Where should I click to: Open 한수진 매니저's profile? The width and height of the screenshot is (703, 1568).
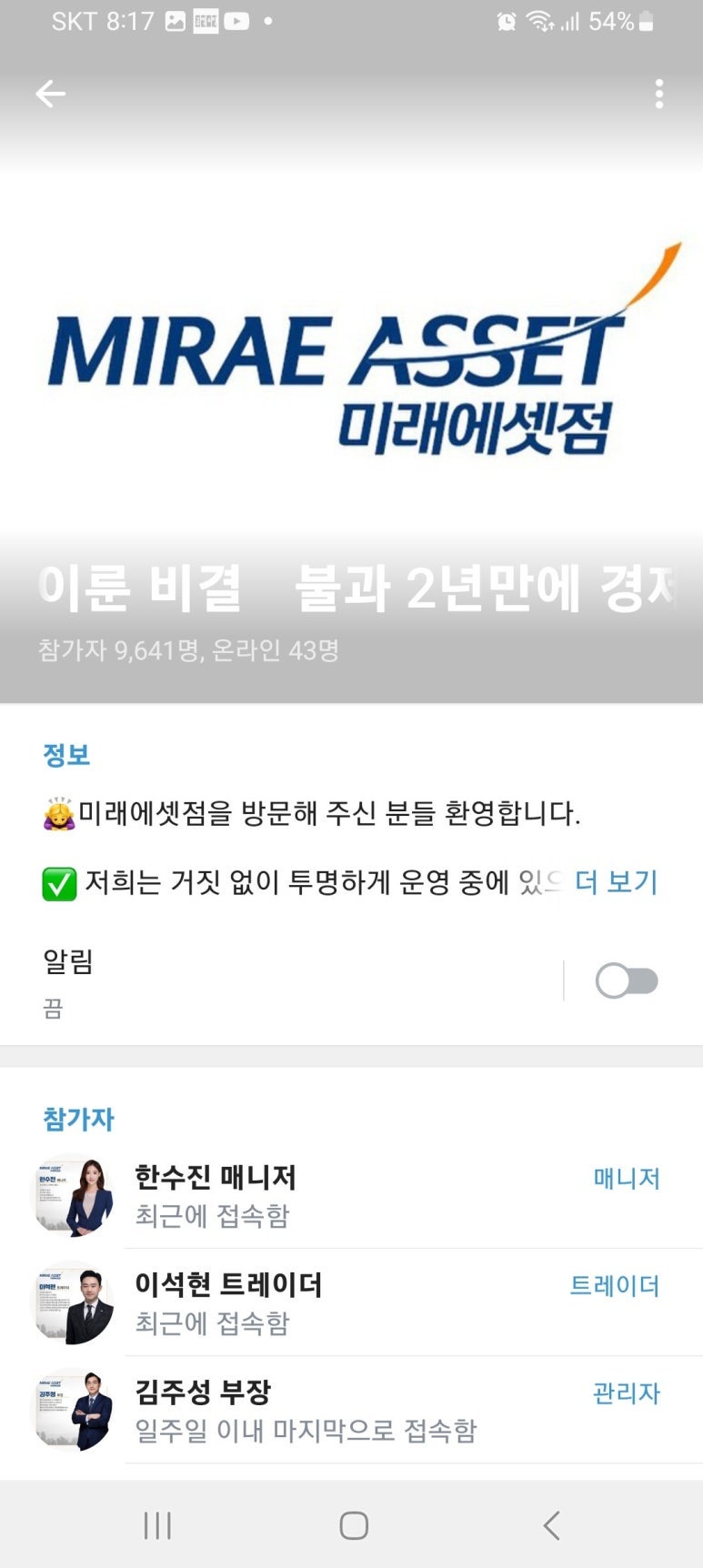(216, 1195)
